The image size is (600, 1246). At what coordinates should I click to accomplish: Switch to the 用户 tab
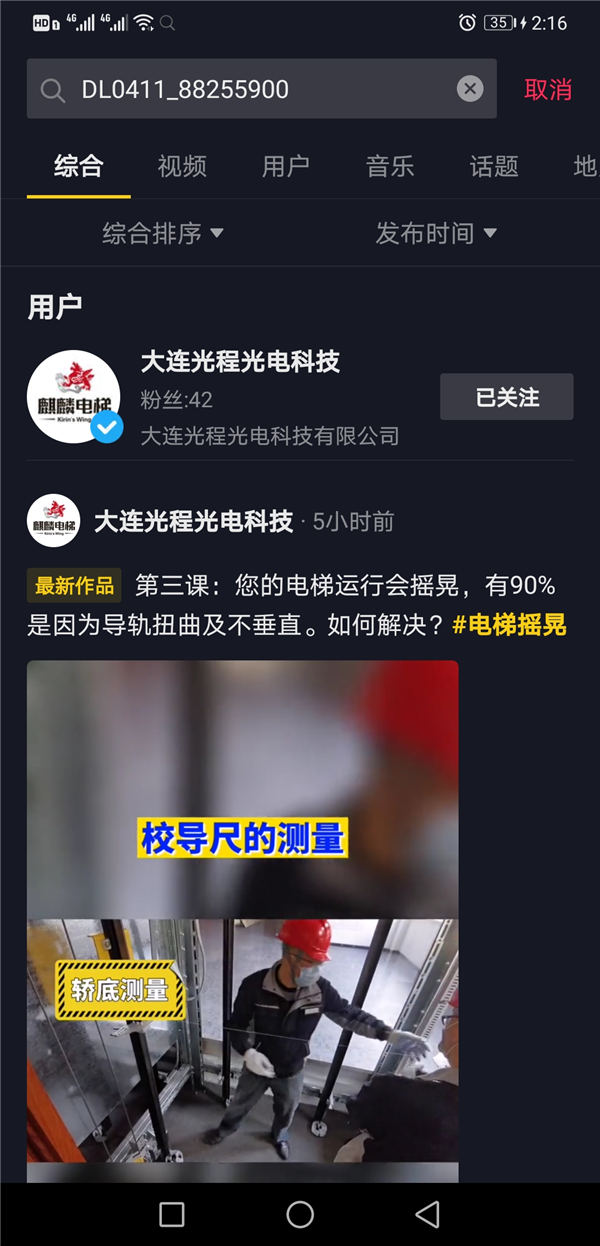tap(286, 166)
